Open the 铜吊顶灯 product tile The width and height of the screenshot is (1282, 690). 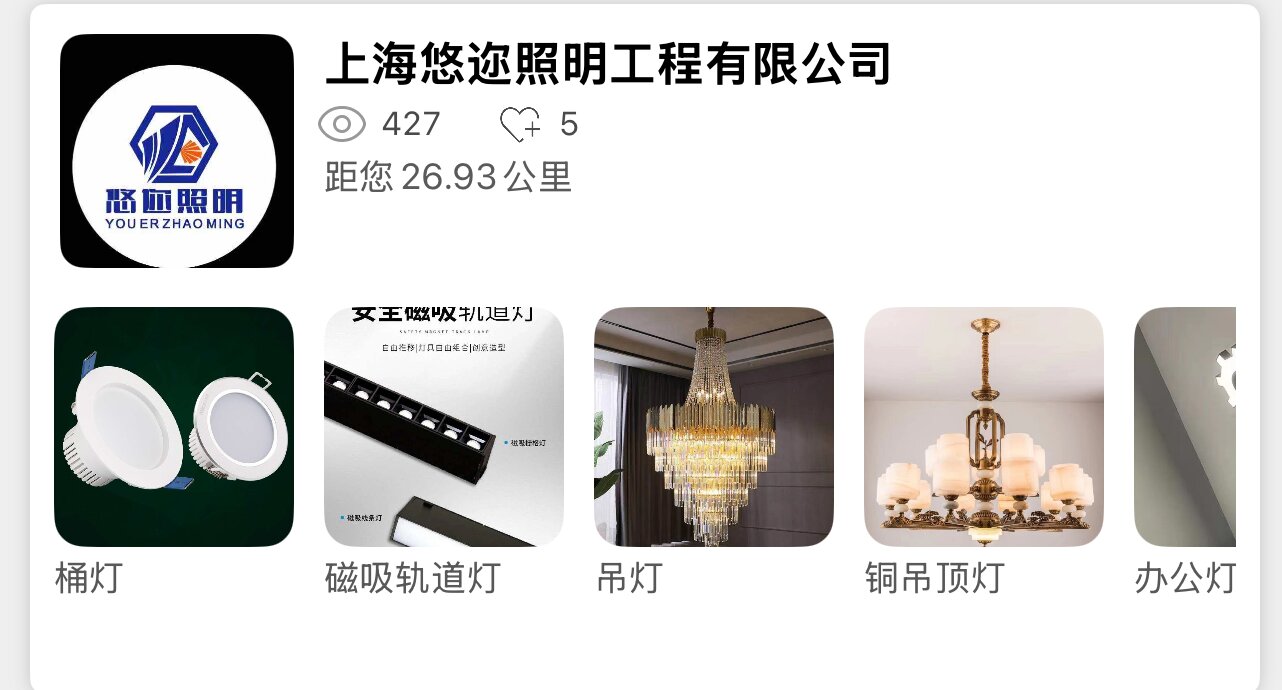tap(984, 427)
